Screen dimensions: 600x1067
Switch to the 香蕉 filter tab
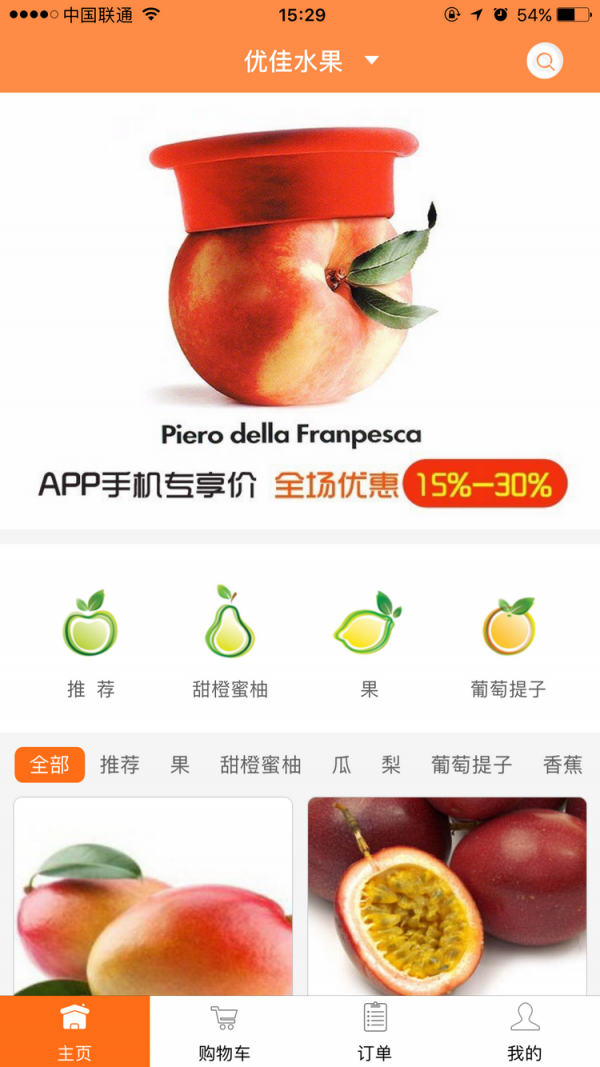pyautogui.click(x=562, y=765)
